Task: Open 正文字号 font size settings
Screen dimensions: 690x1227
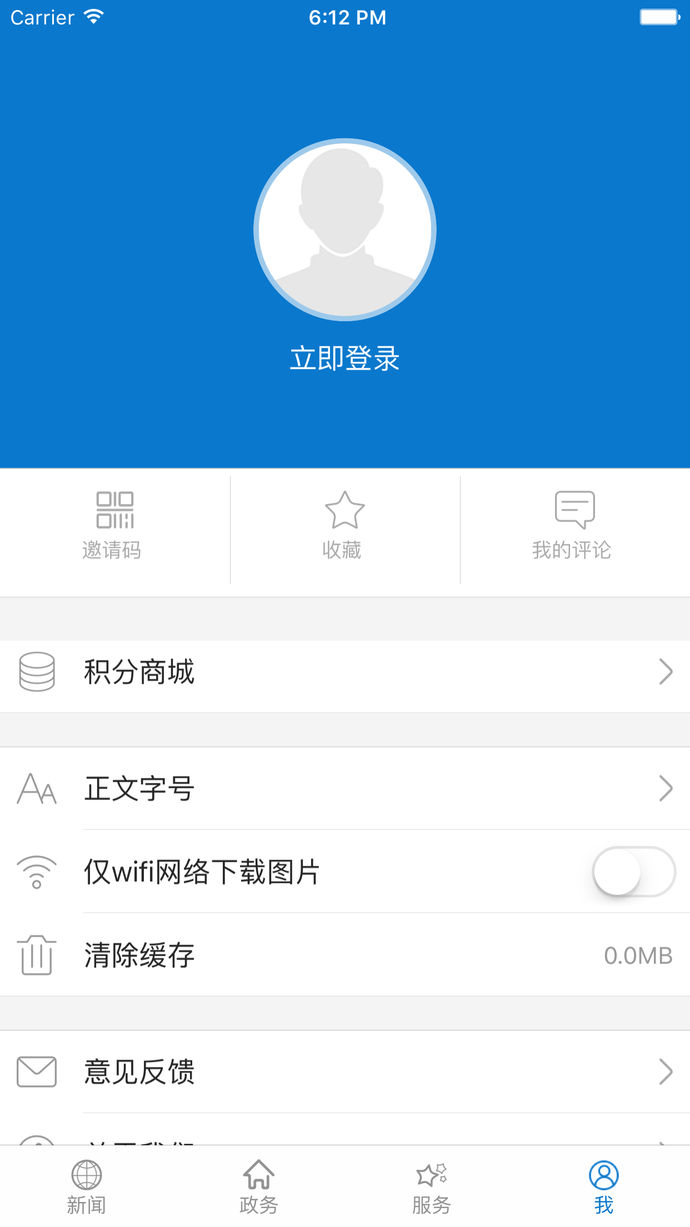Action: point(345,789)
